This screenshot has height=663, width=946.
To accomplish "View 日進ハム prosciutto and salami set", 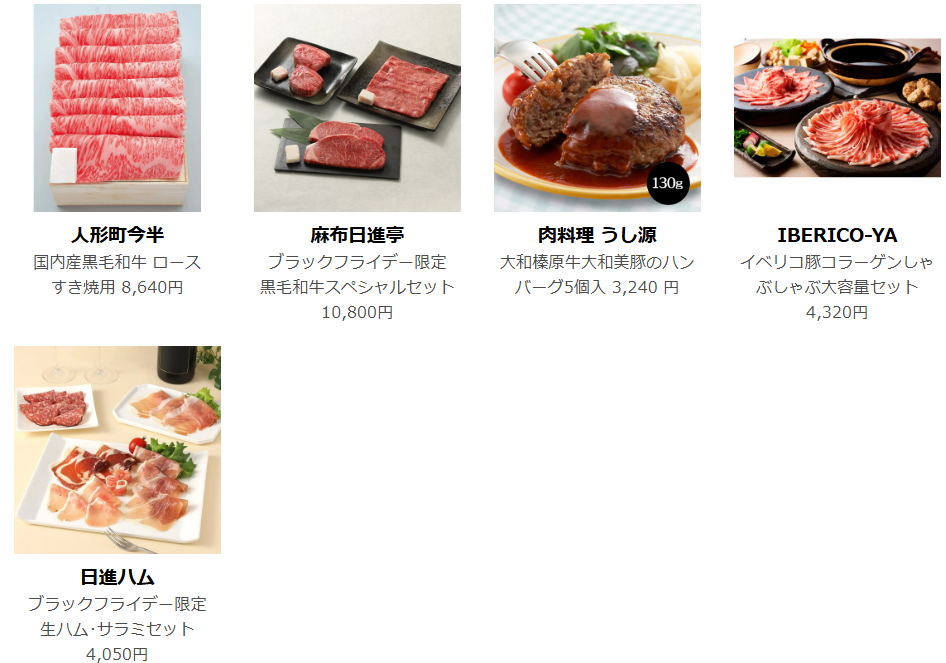I will click(x=117, y=450).
